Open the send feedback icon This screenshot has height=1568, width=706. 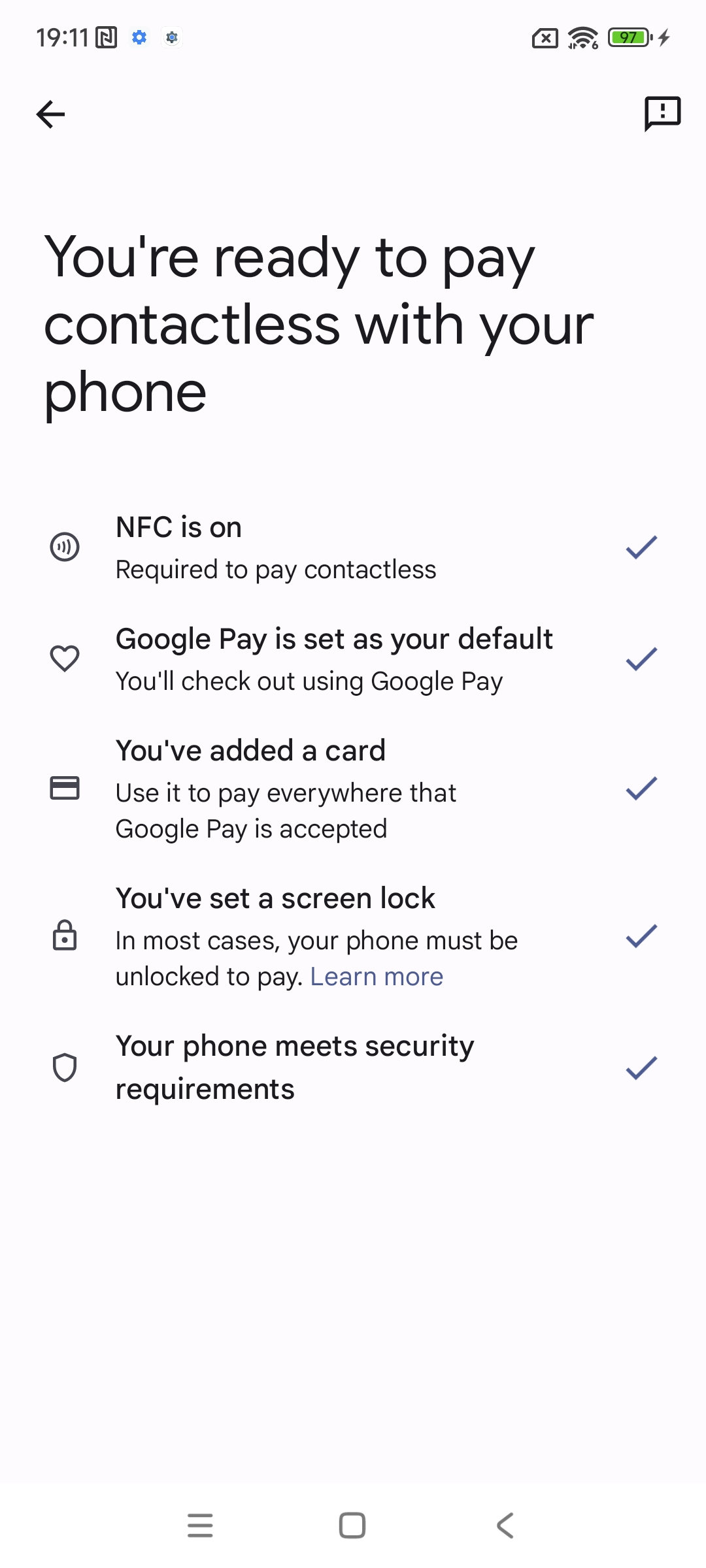click(x=662, y=114)
